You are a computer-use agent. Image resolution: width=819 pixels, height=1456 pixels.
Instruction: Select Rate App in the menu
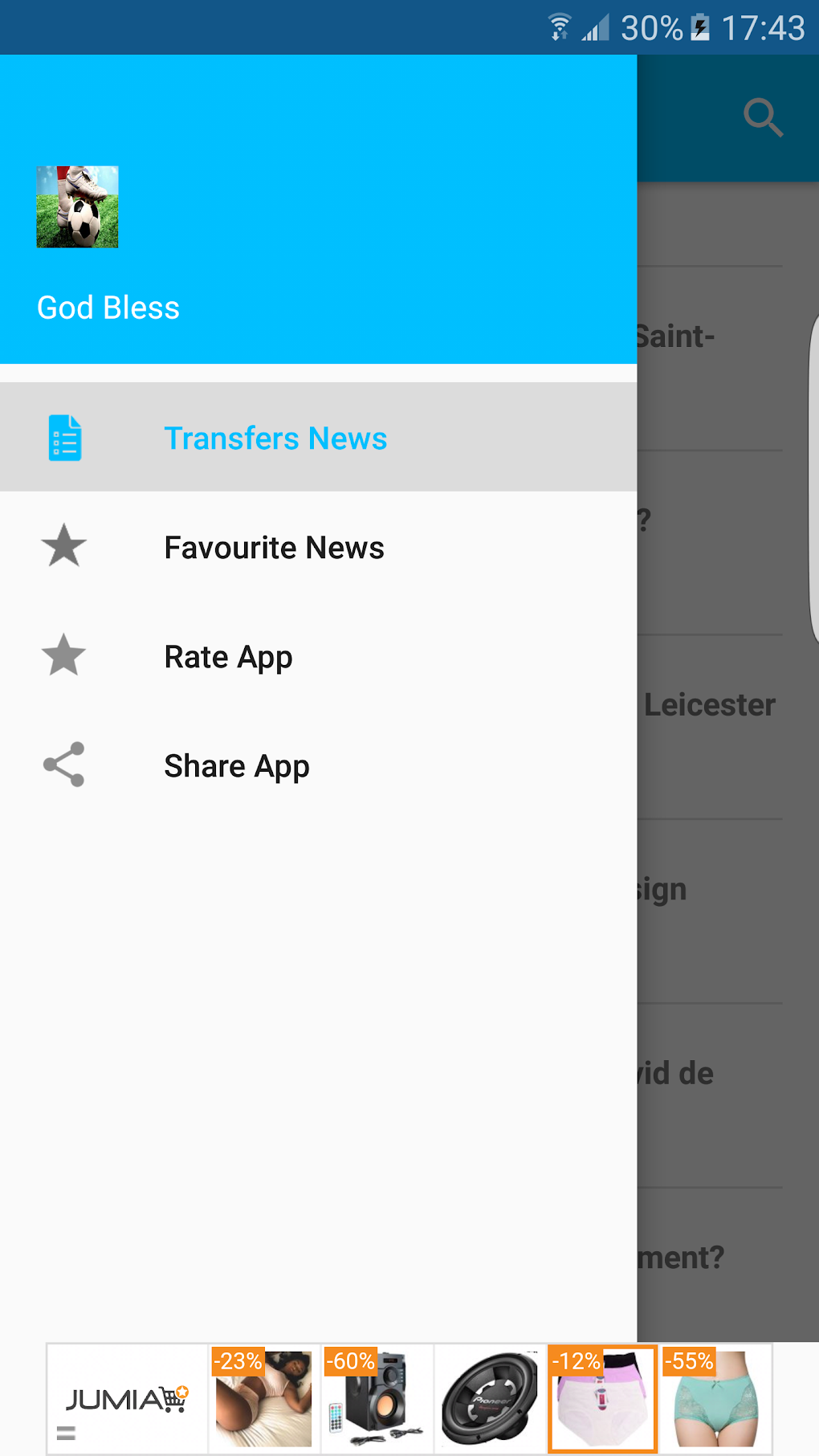coord(228,656)
